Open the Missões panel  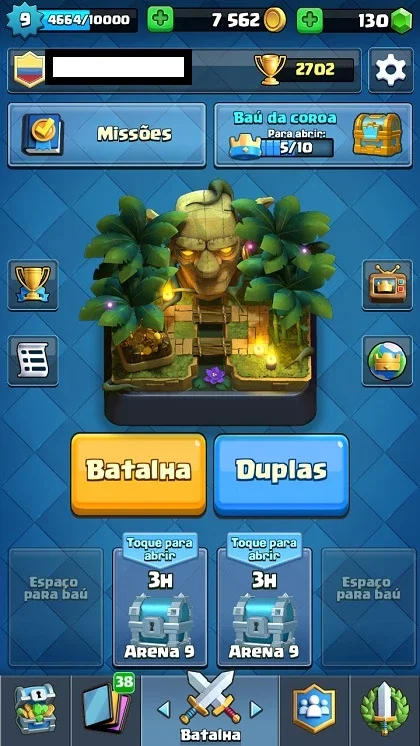tap(107, 135)
